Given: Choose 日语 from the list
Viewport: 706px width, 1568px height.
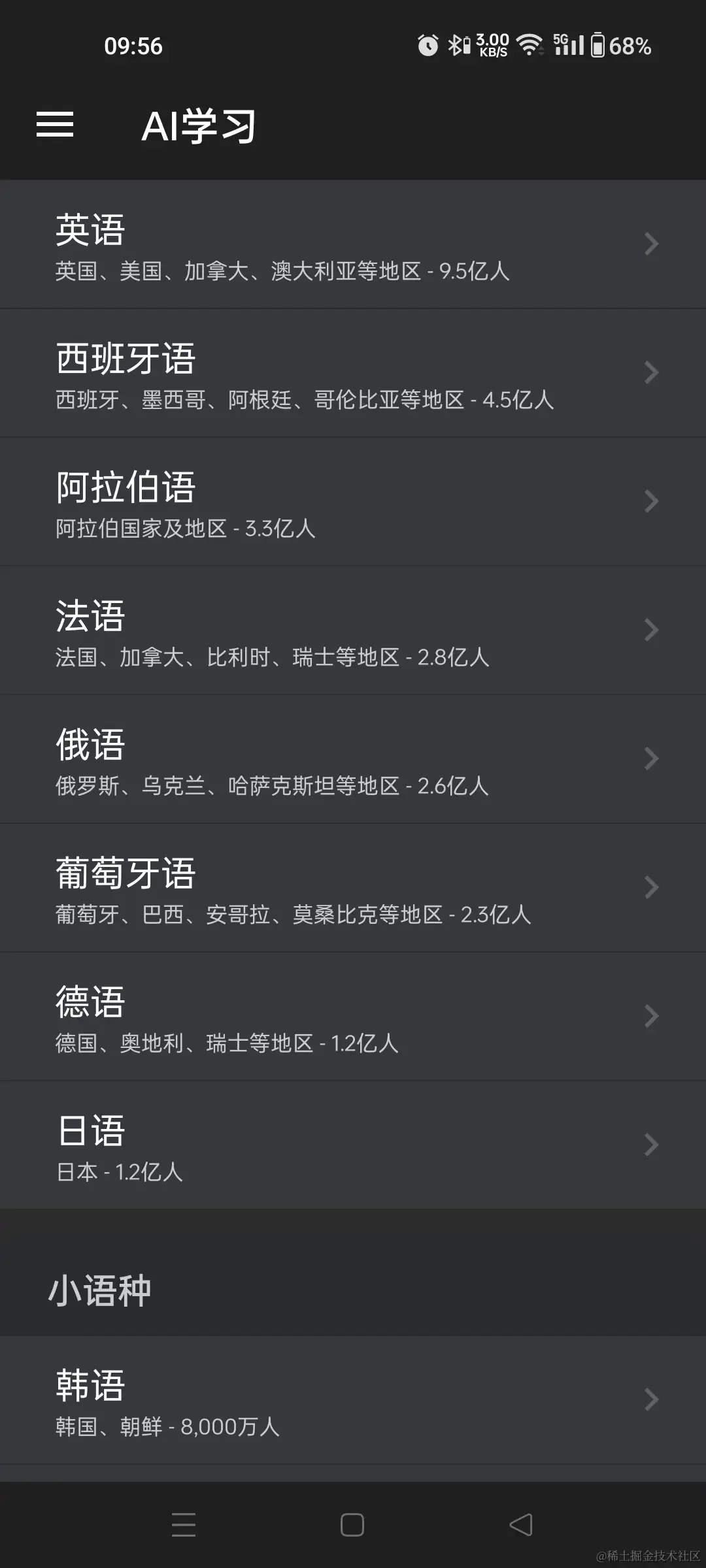Looking at the screenshot, I should (x=353, y=1145).
